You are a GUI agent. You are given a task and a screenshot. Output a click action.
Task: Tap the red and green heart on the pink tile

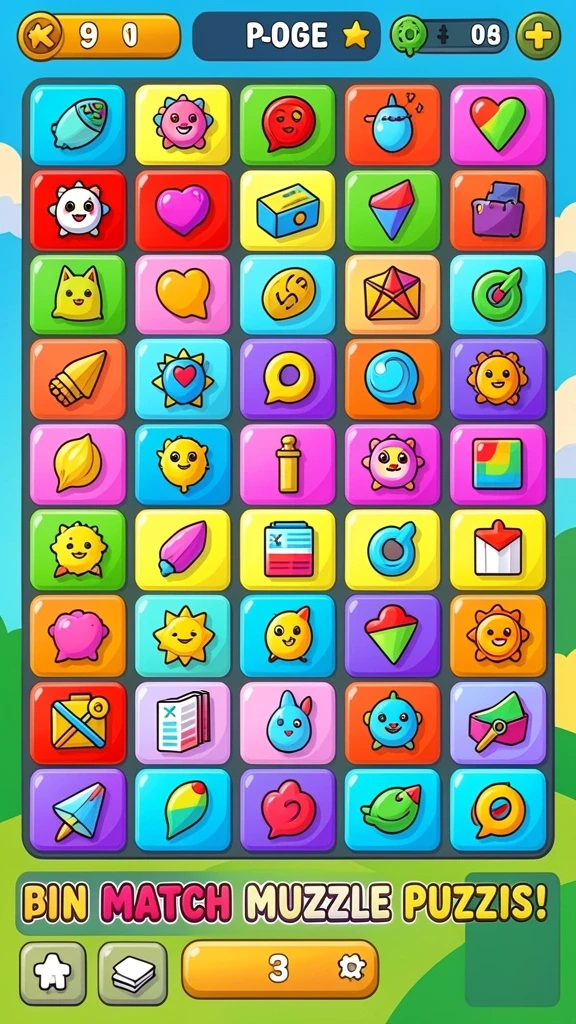pyautogui.click(x=498, y=124)
